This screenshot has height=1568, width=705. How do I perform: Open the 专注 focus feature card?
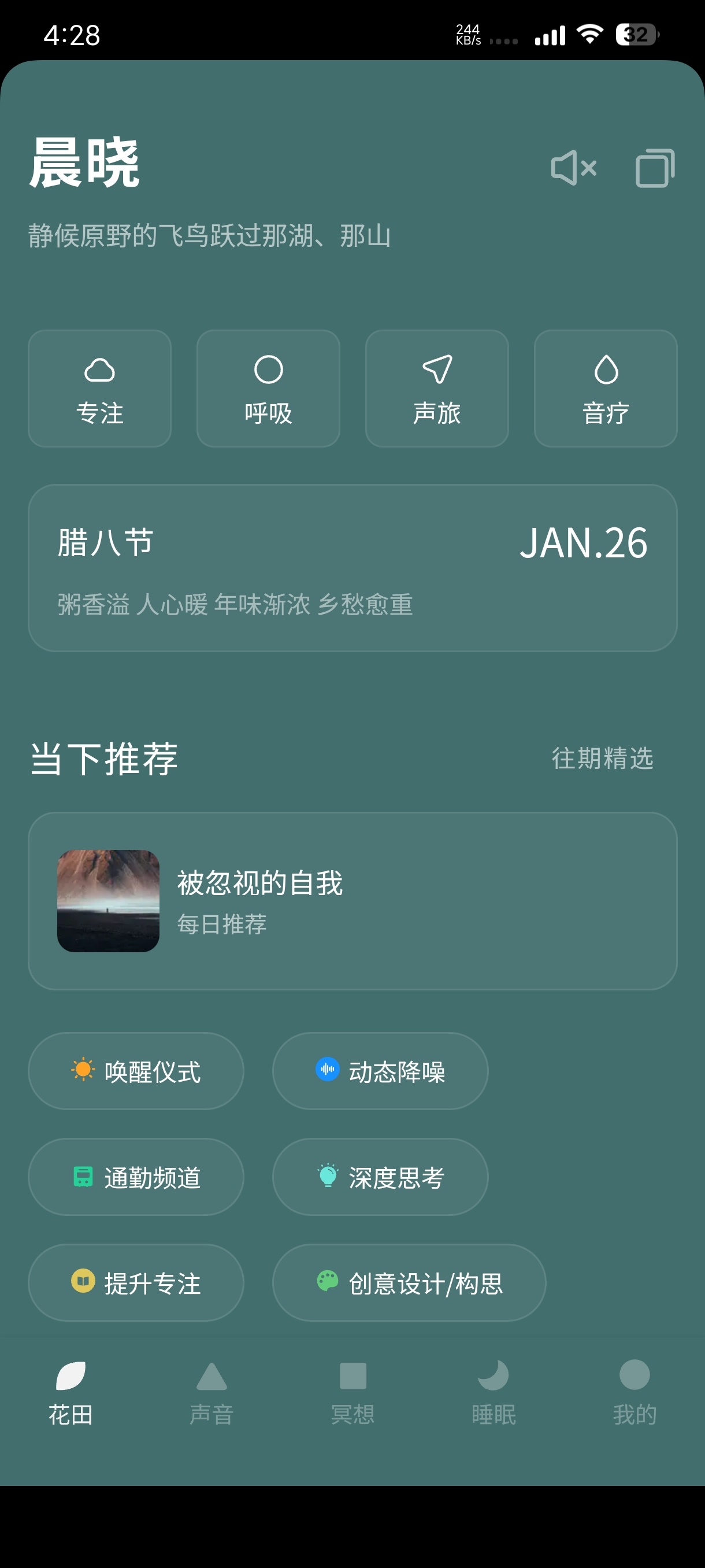pos(99,388)
